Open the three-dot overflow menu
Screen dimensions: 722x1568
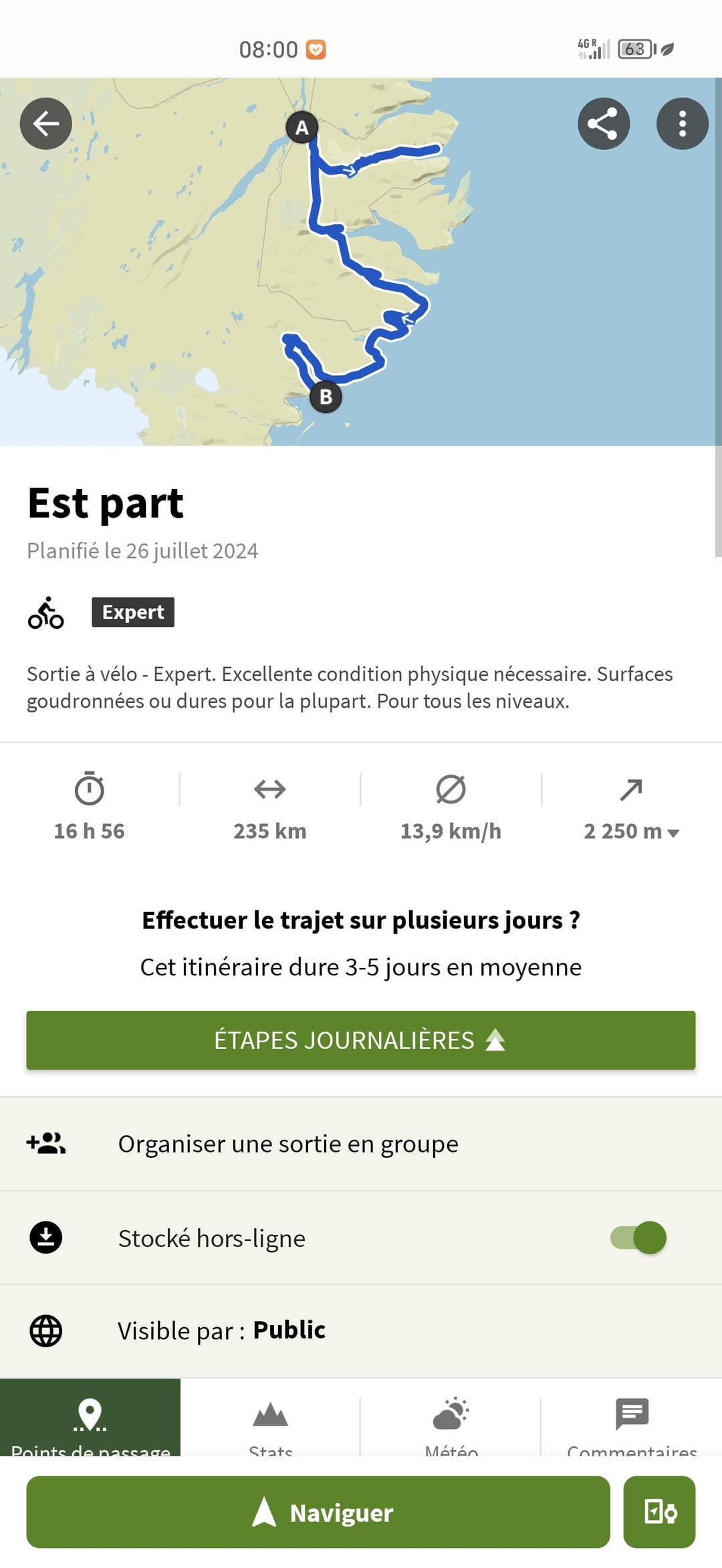(682, 124)
